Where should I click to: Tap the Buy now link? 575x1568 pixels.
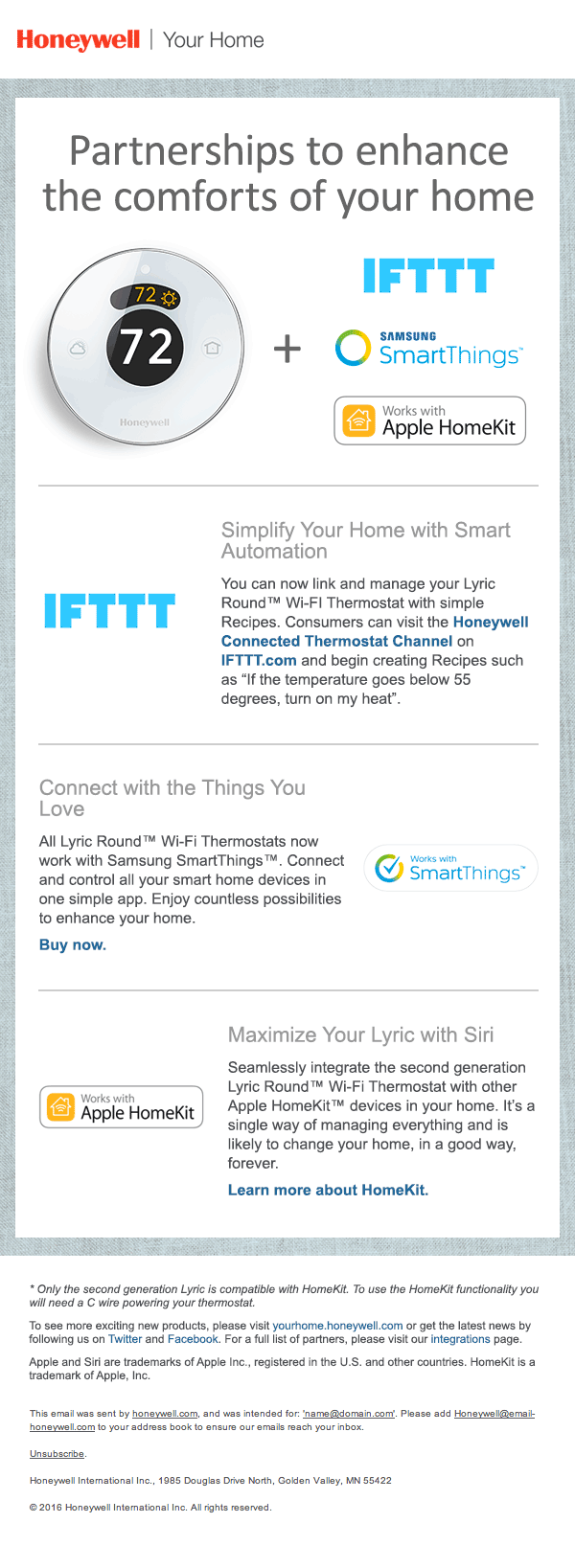click(x=73, y=944)
